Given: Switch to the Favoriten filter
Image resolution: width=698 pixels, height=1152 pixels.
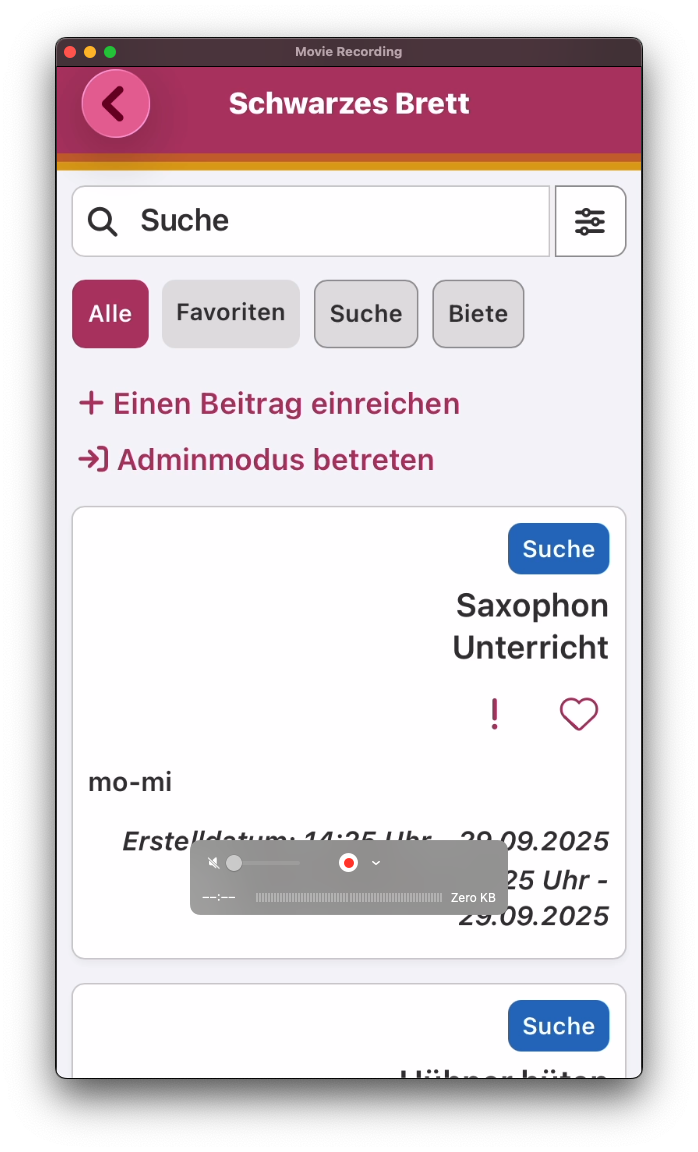Looking at the screenshot, I should coord(230,313).
